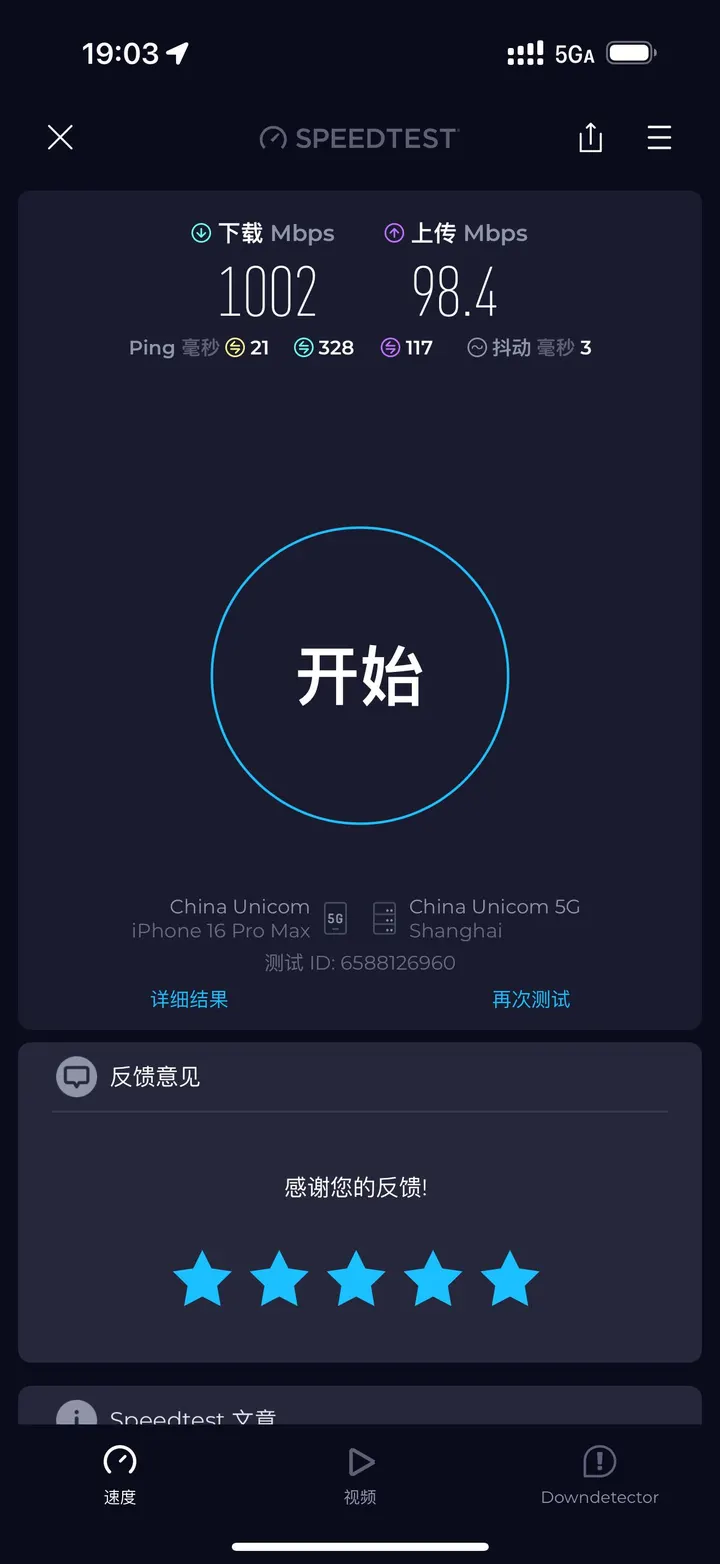720x1564 pixels.
Task: Open the Speedtest 文章 card
Action: click(360, 1405)
